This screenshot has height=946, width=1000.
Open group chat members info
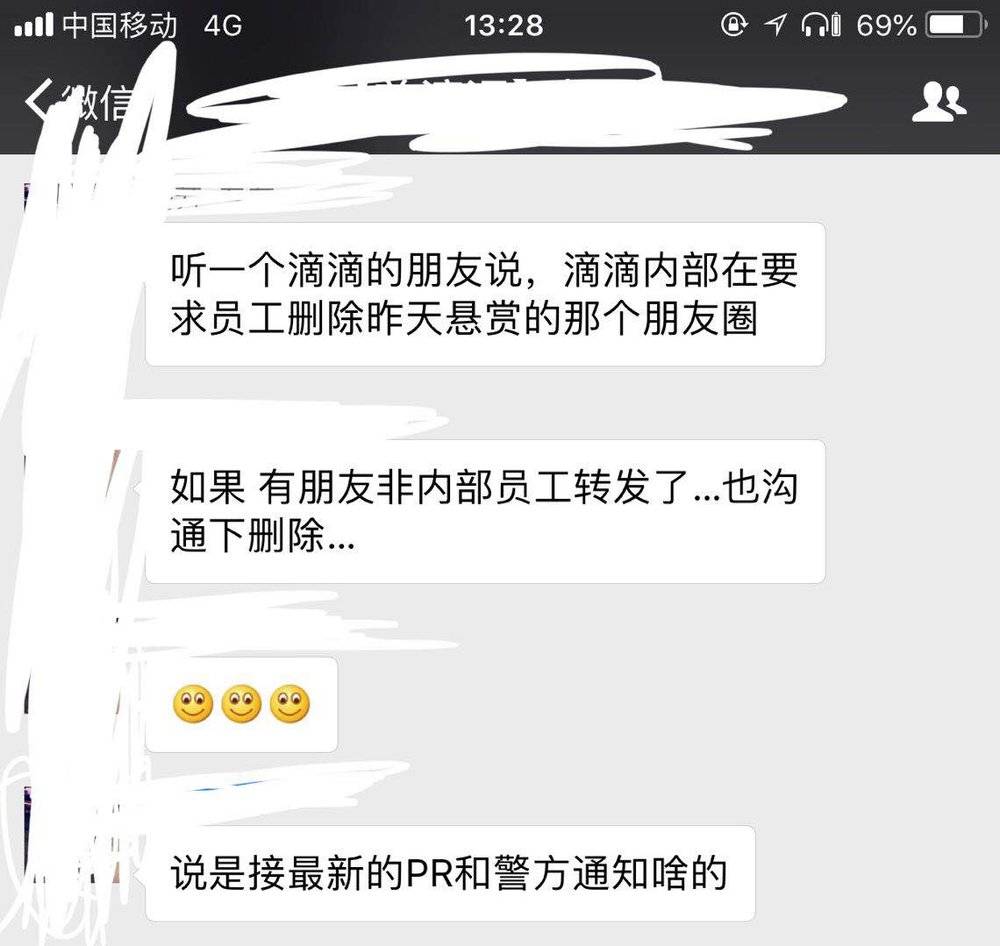(x=940, y=101)
